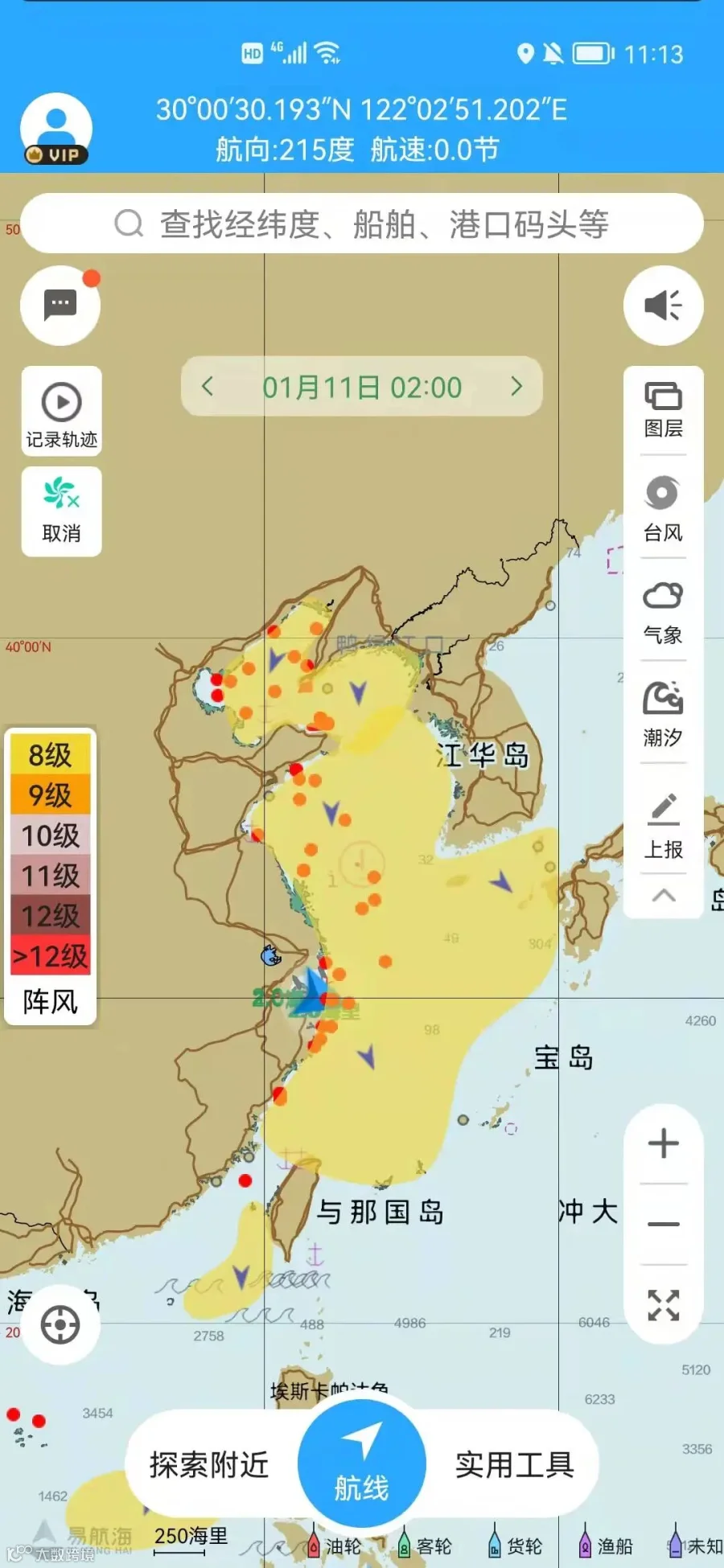Start 记录轨迹 track recording
The image size is (724, 1568).
click(x=61, y=412)
